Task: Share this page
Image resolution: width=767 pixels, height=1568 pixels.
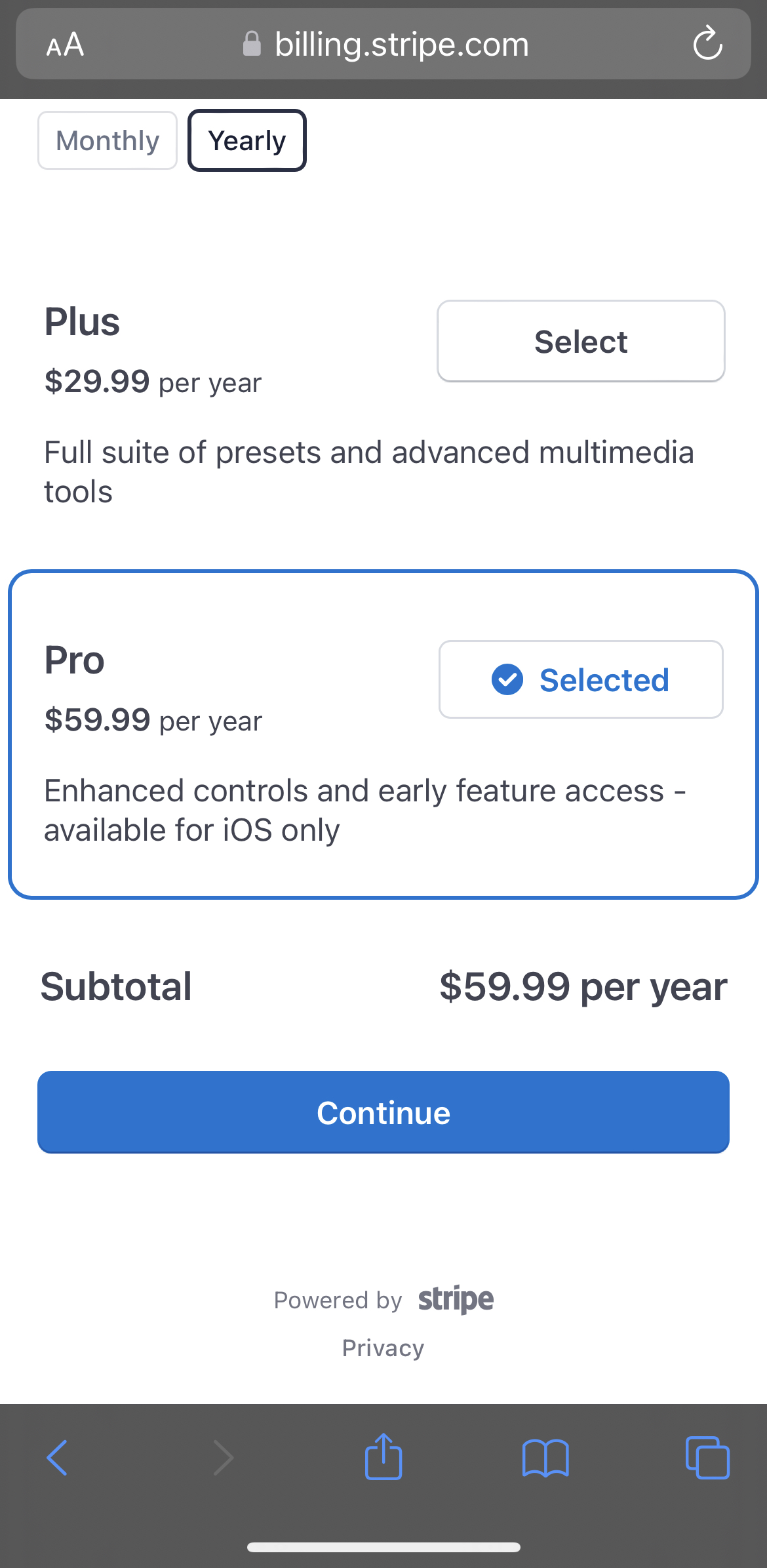Action: click(x=383, y=1457)
